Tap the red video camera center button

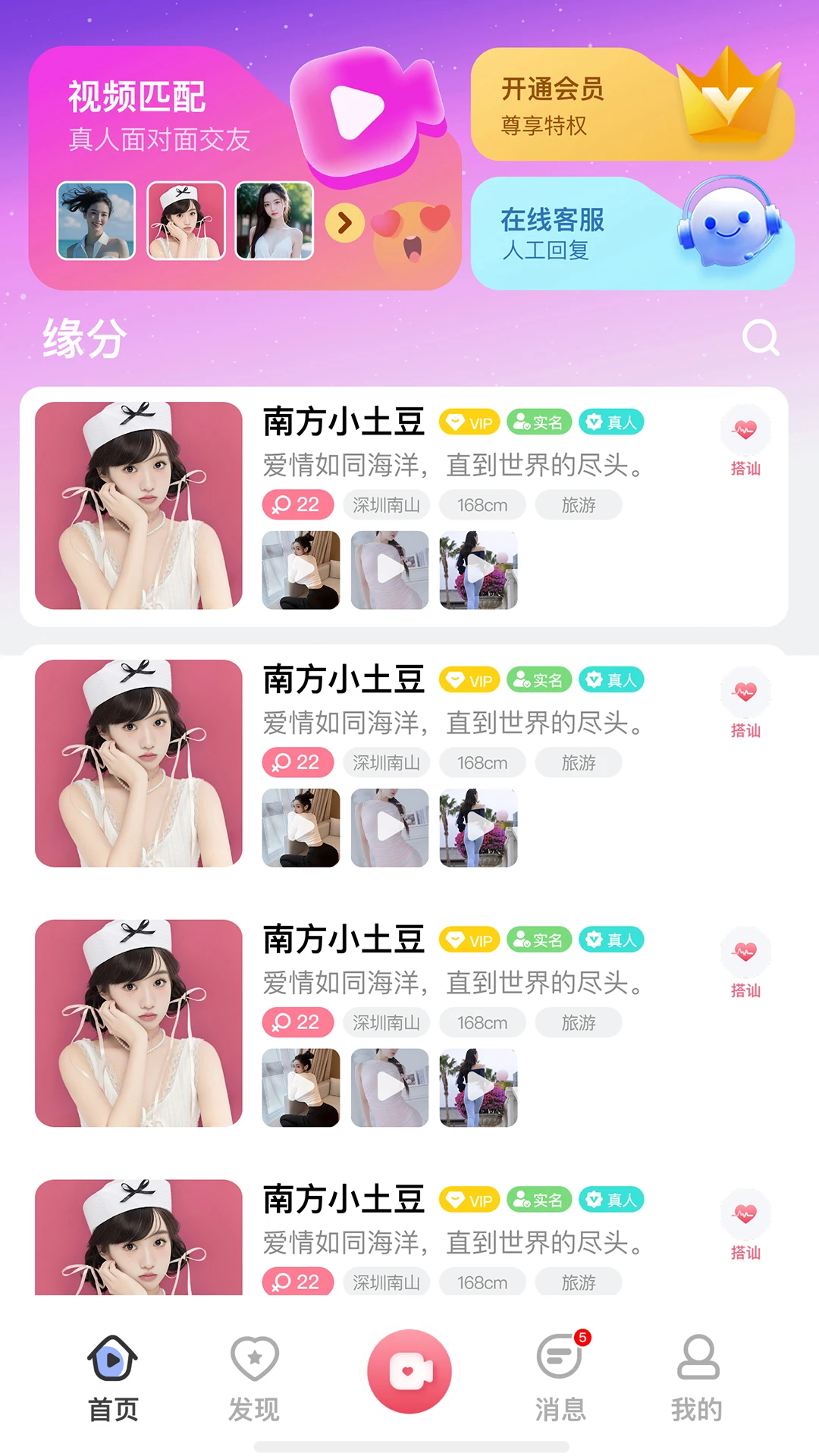pos(409,1371)
